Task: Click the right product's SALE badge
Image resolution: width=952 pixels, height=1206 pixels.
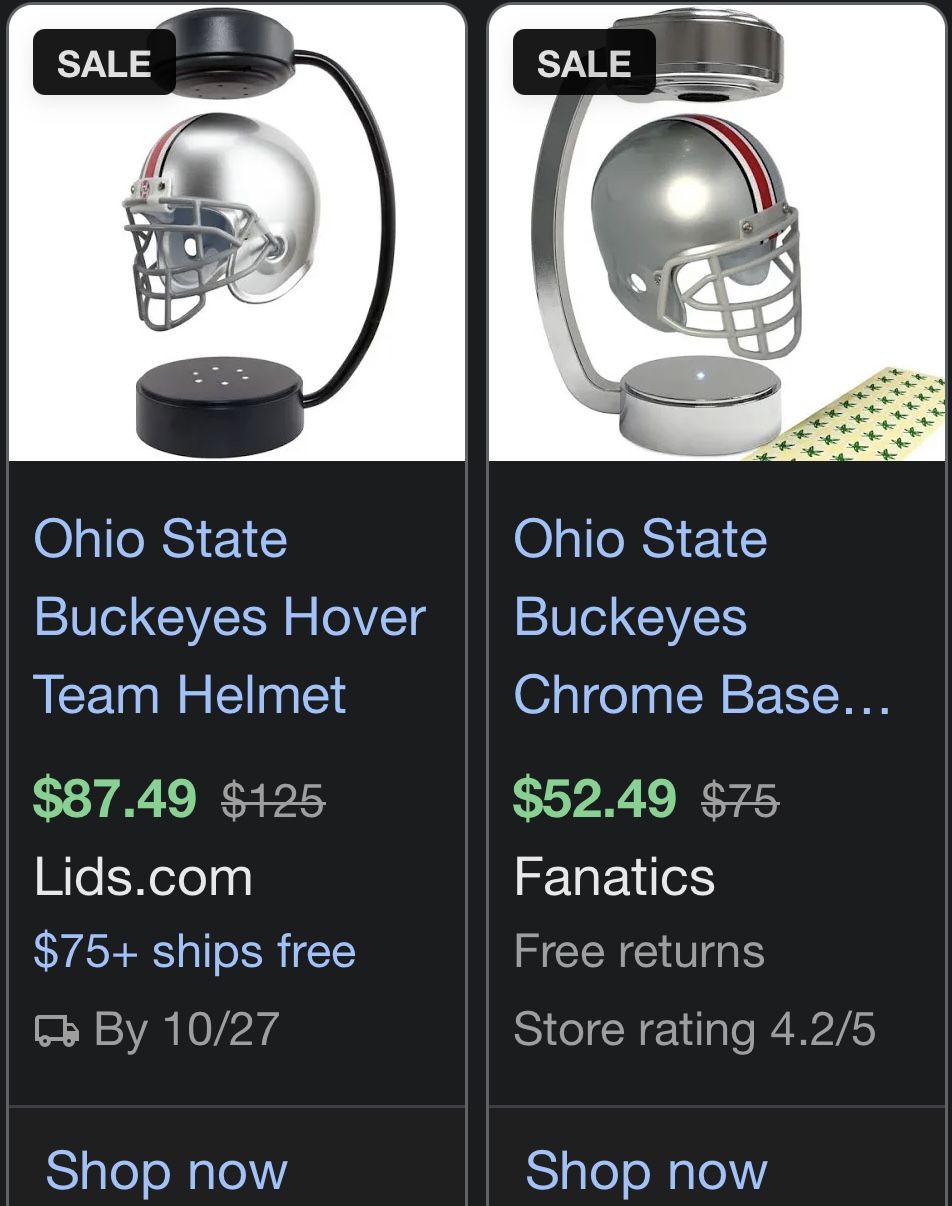Action: click(x=584, y=63)
